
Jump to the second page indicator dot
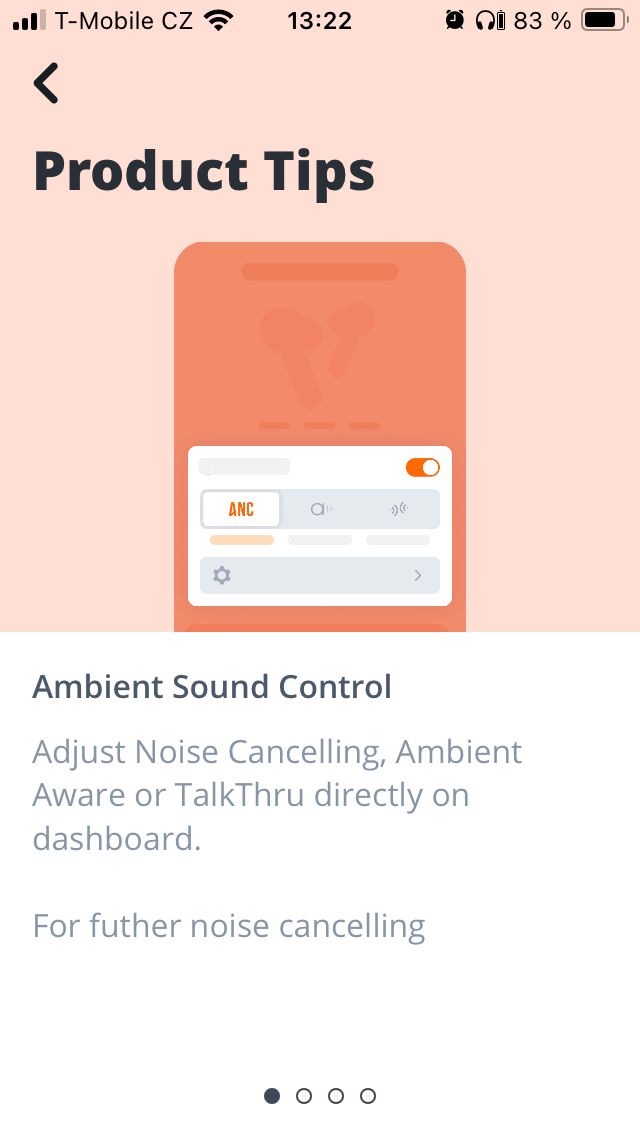tap(304, 1096)
